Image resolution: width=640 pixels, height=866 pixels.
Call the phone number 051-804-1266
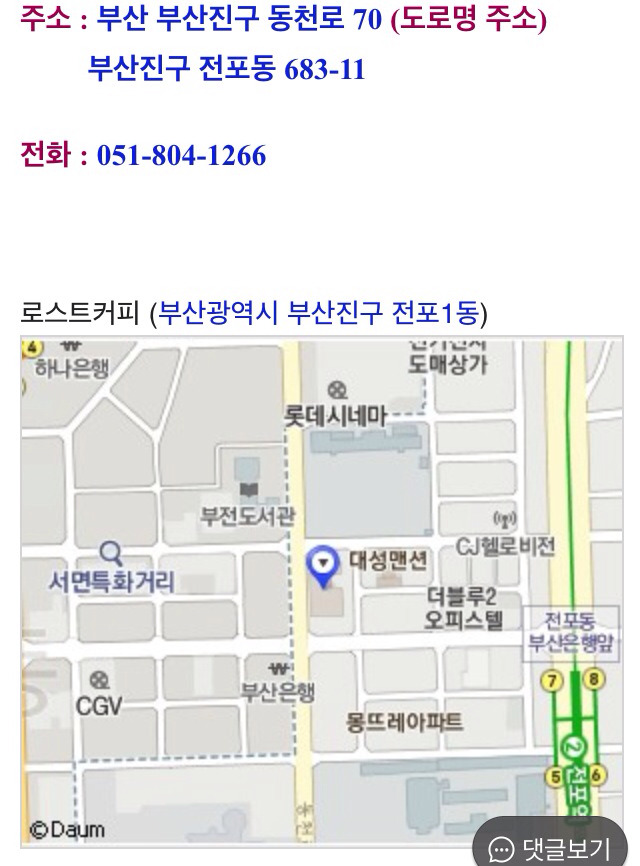181,156
